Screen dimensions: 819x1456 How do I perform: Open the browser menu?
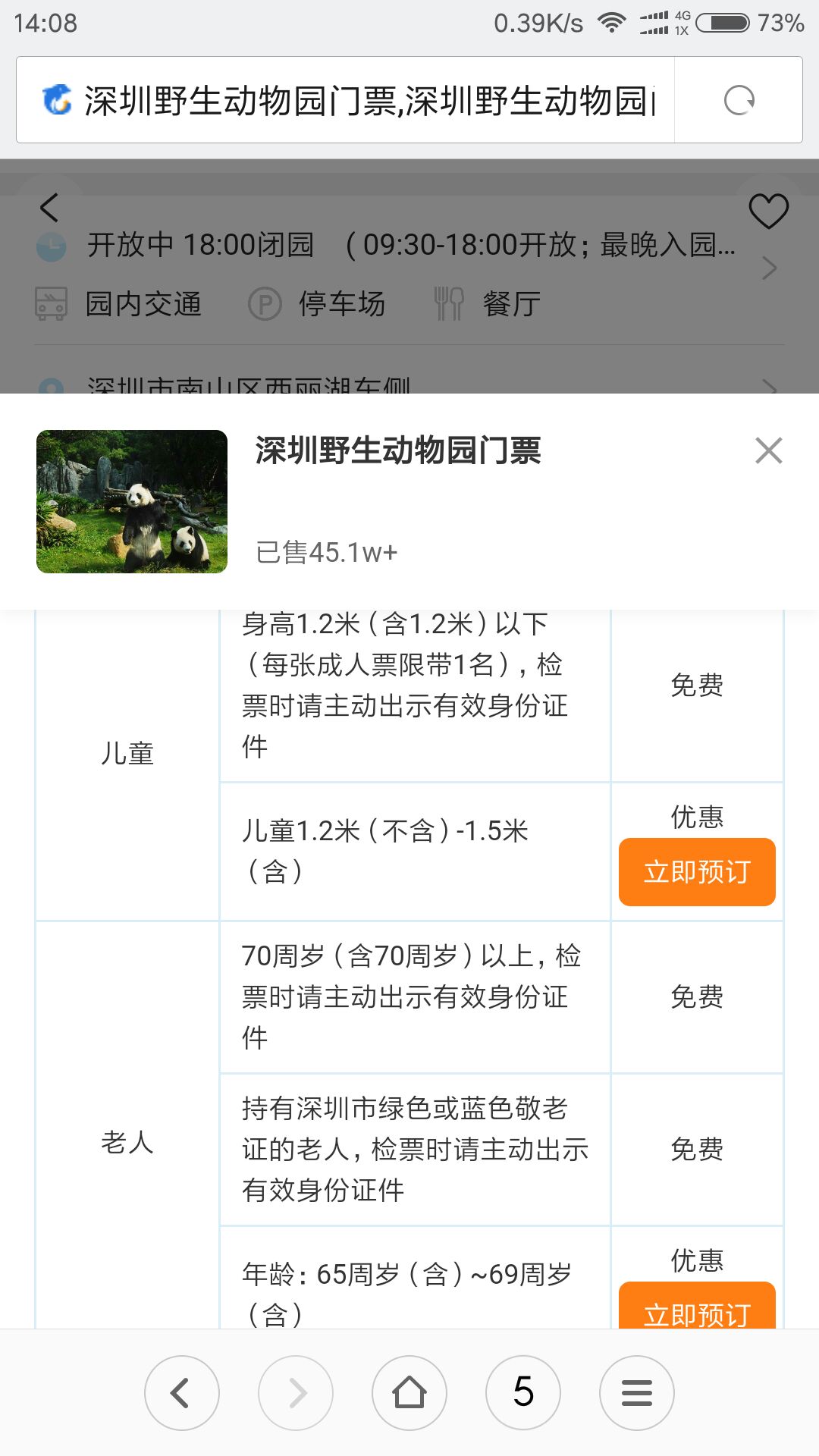coord(637,1393)
